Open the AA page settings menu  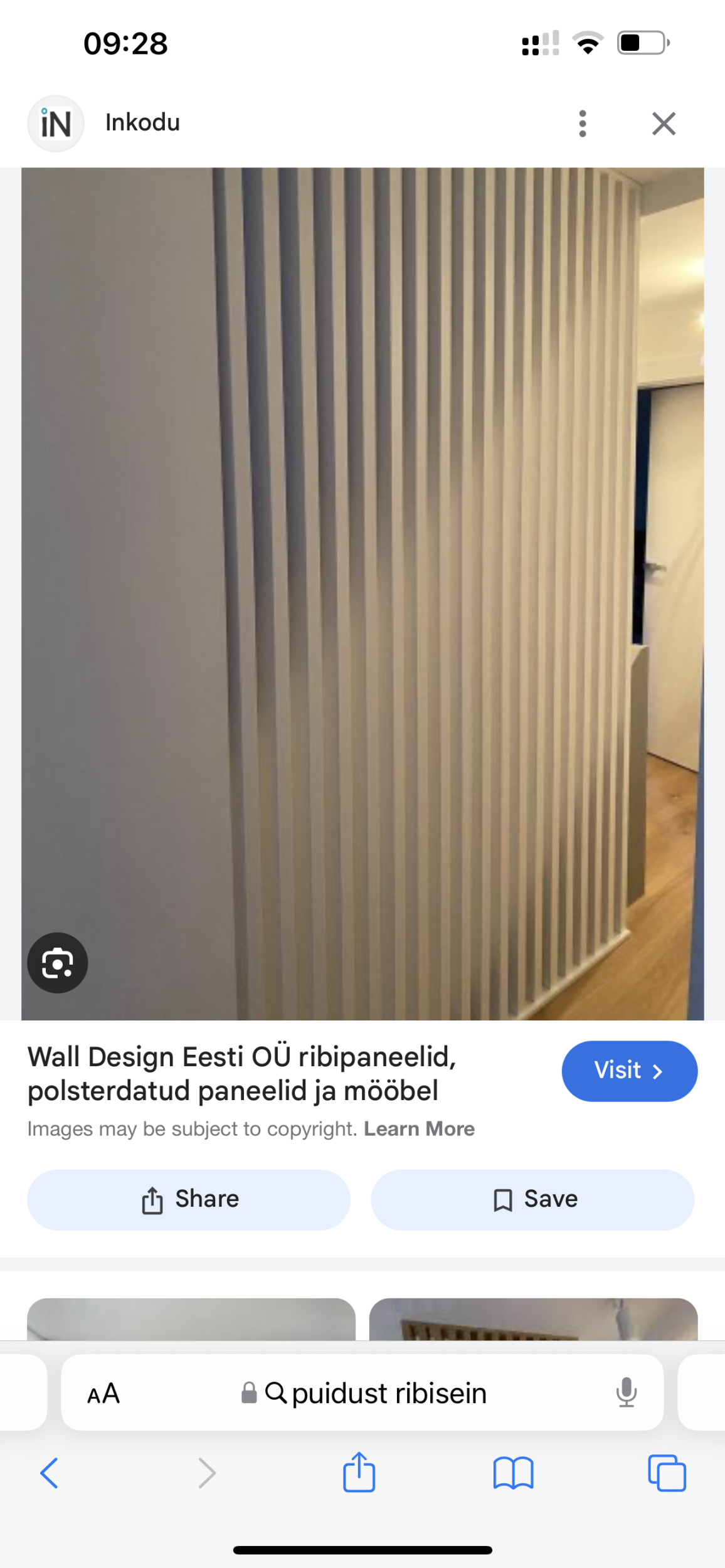103,1394
